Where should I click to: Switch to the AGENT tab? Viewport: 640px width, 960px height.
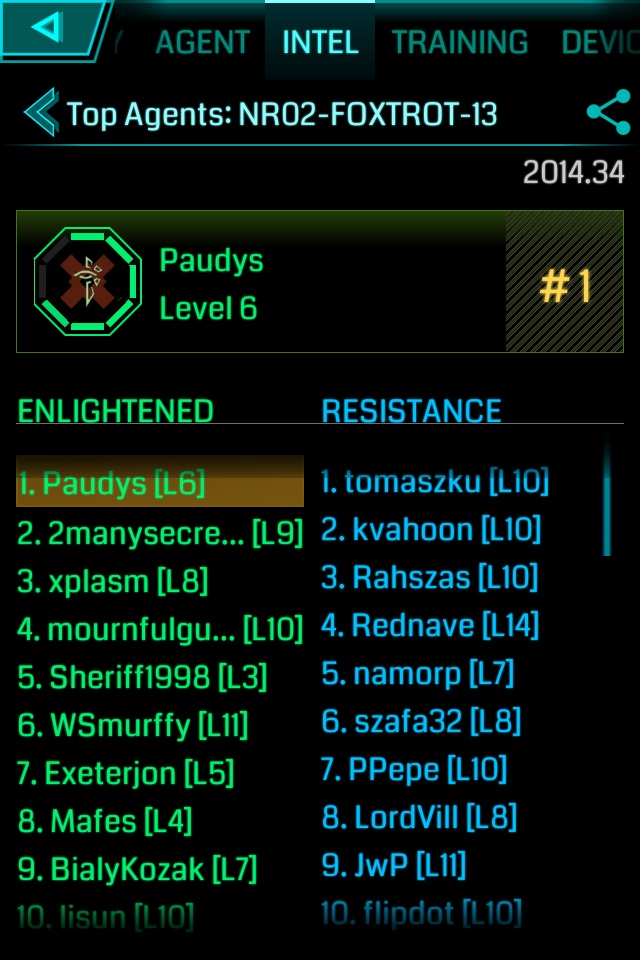pyautogui.click(x=203, y=42)
